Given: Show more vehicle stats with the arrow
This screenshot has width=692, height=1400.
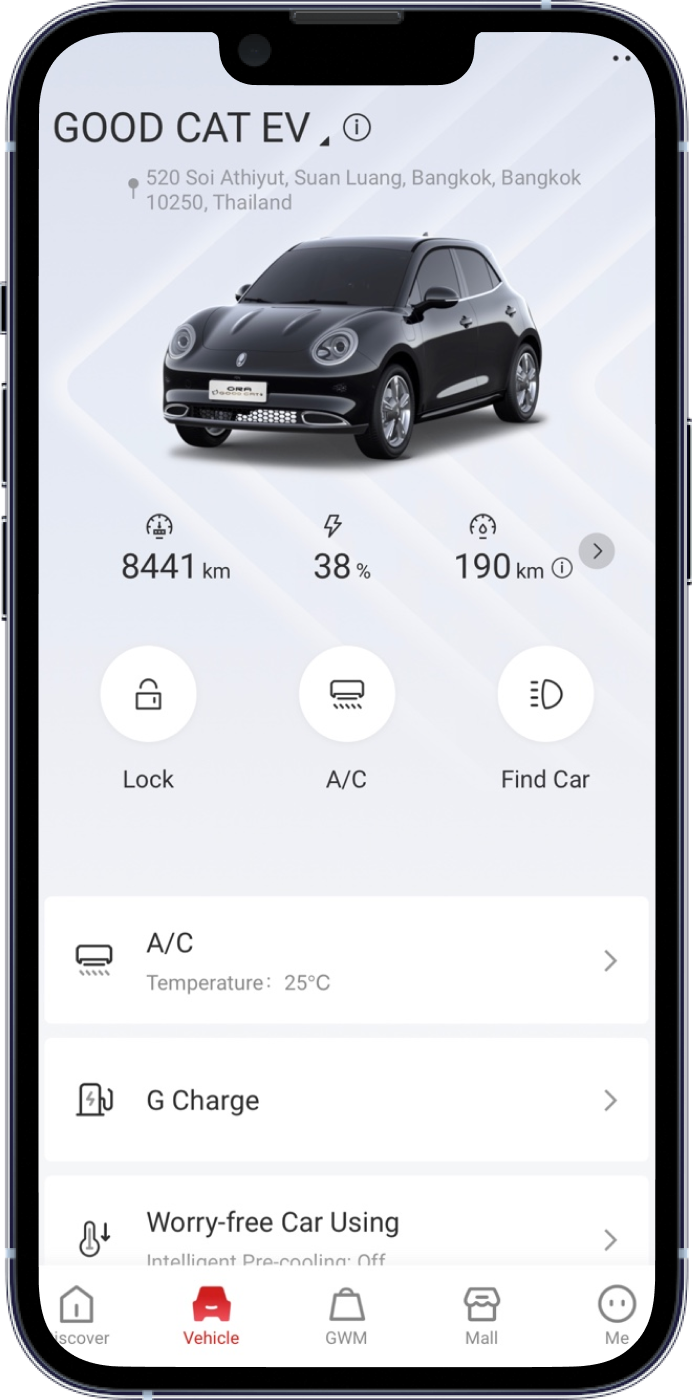Looking at the screenshot, I should coord(597,550).
